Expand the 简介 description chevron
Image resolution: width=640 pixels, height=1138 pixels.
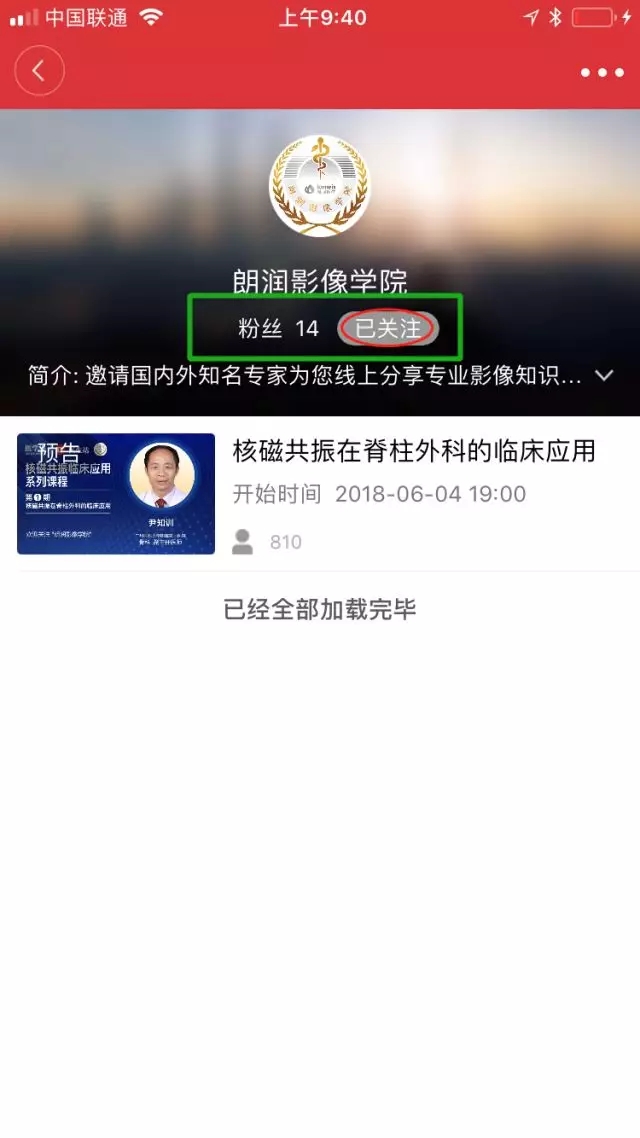coord(604,376)
